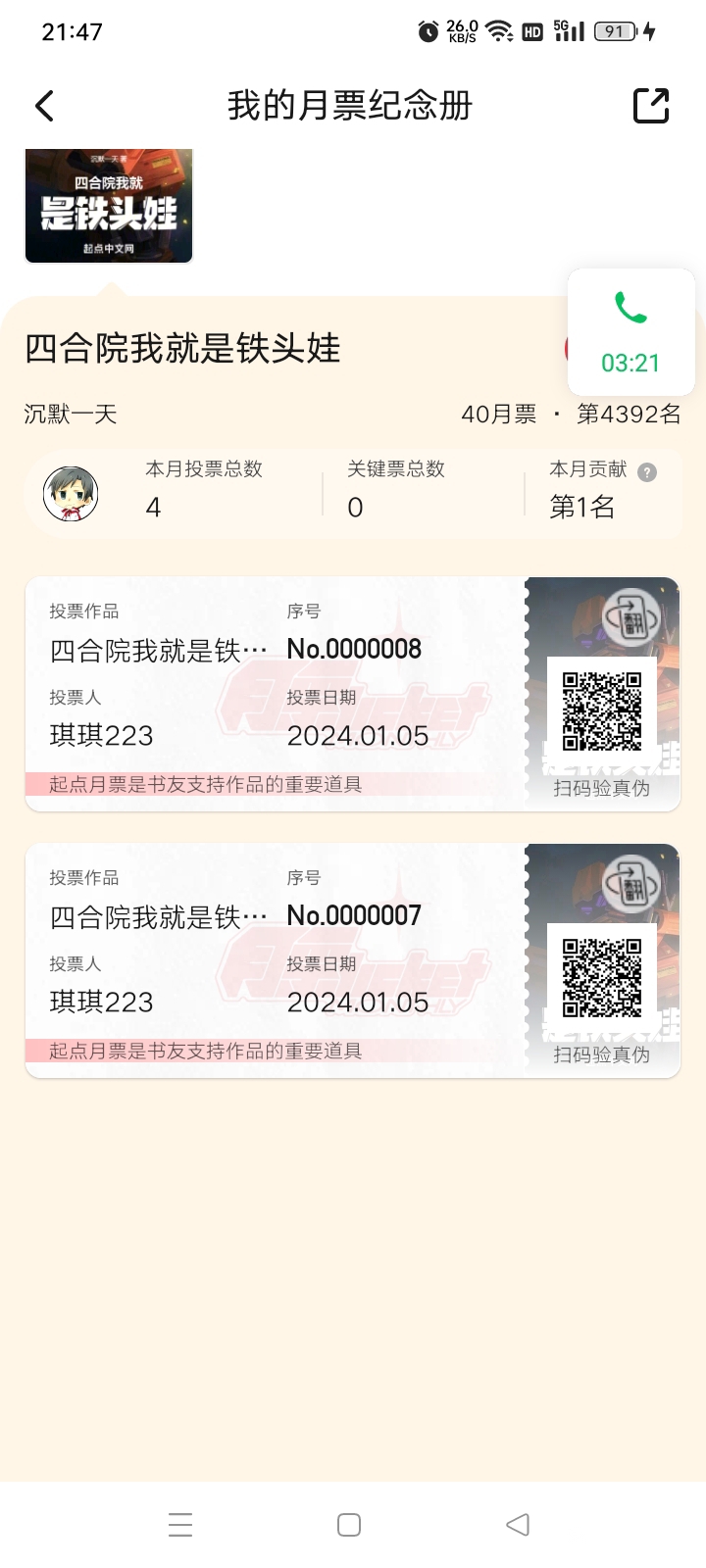Viewport: 706px width, 1568px height.
Task: Go back from the monthly ticket album
Action: click(x=45, y=106)
